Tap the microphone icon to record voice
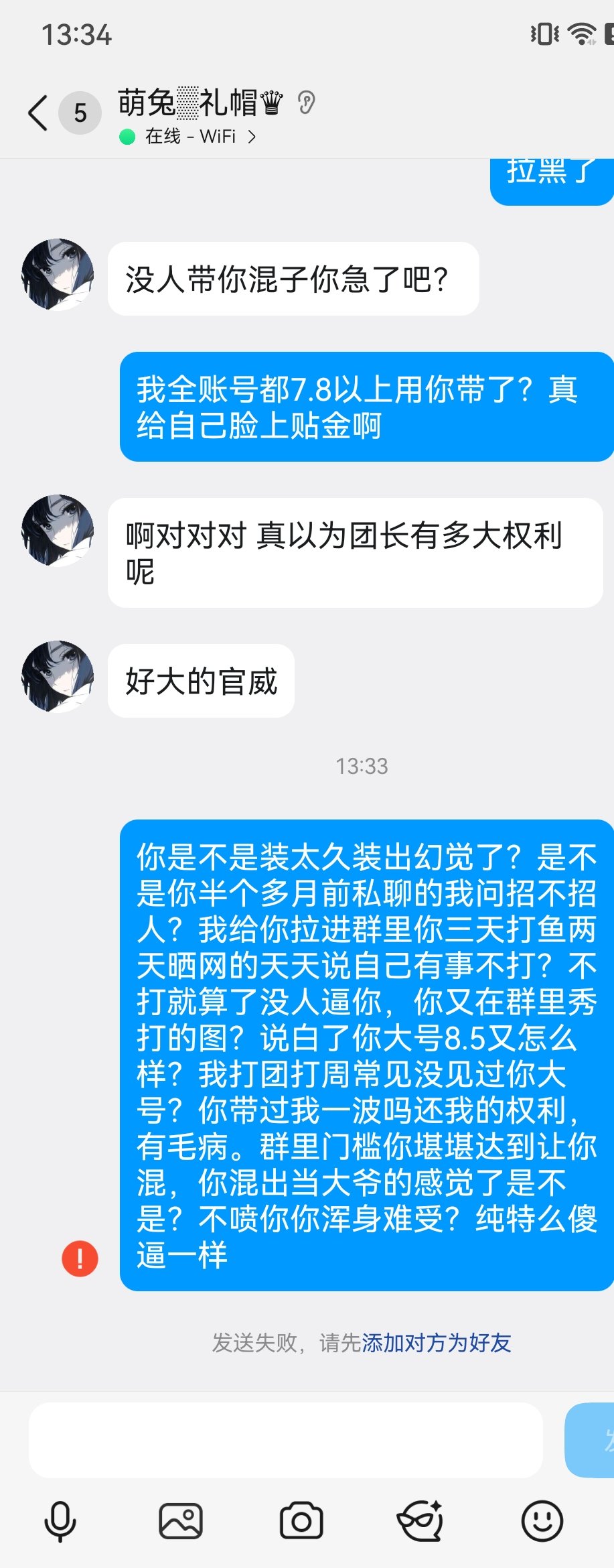614x1568 pixels. 60,1520
